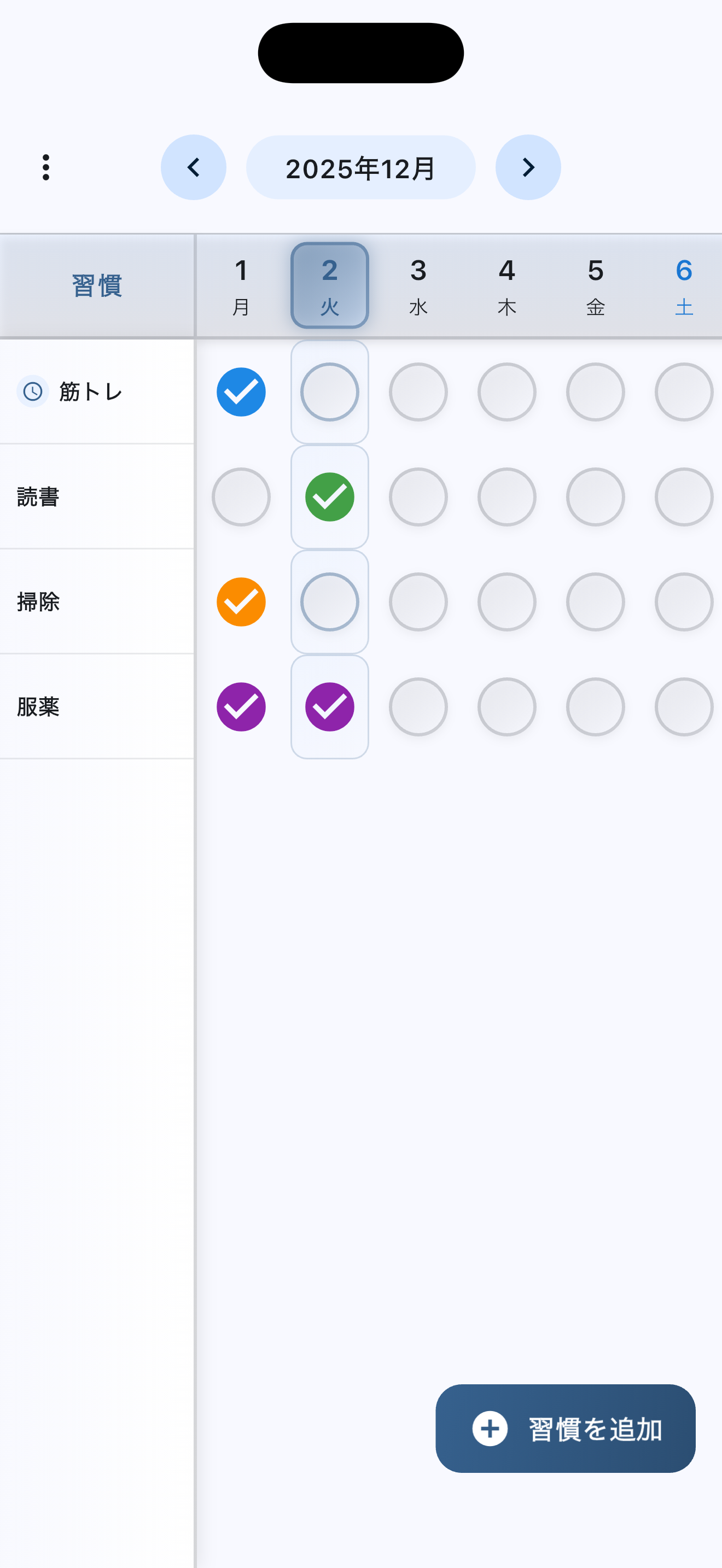This screenshot has height=1568, width=722.
Task: Go to the previous month
Action: tap(194, 167)
